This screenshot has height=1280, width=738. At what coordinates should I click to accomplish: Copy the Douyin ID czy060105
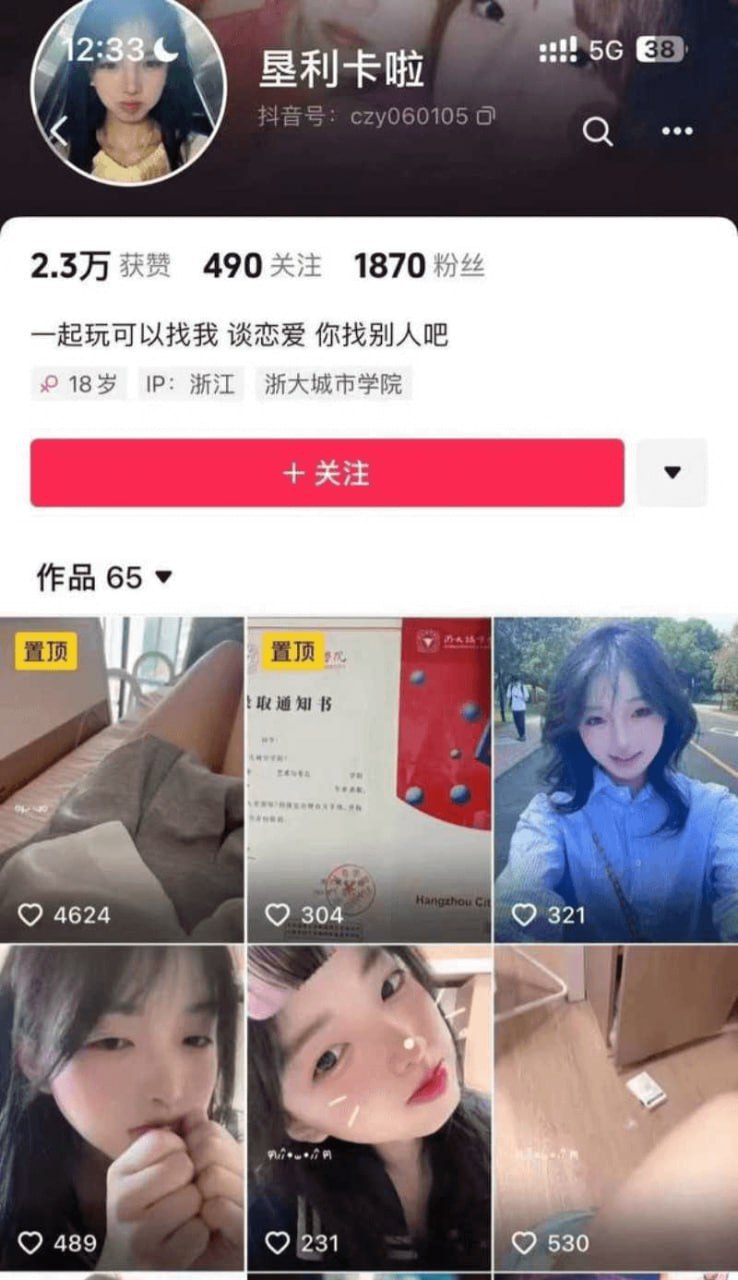[x=485, y=117]
